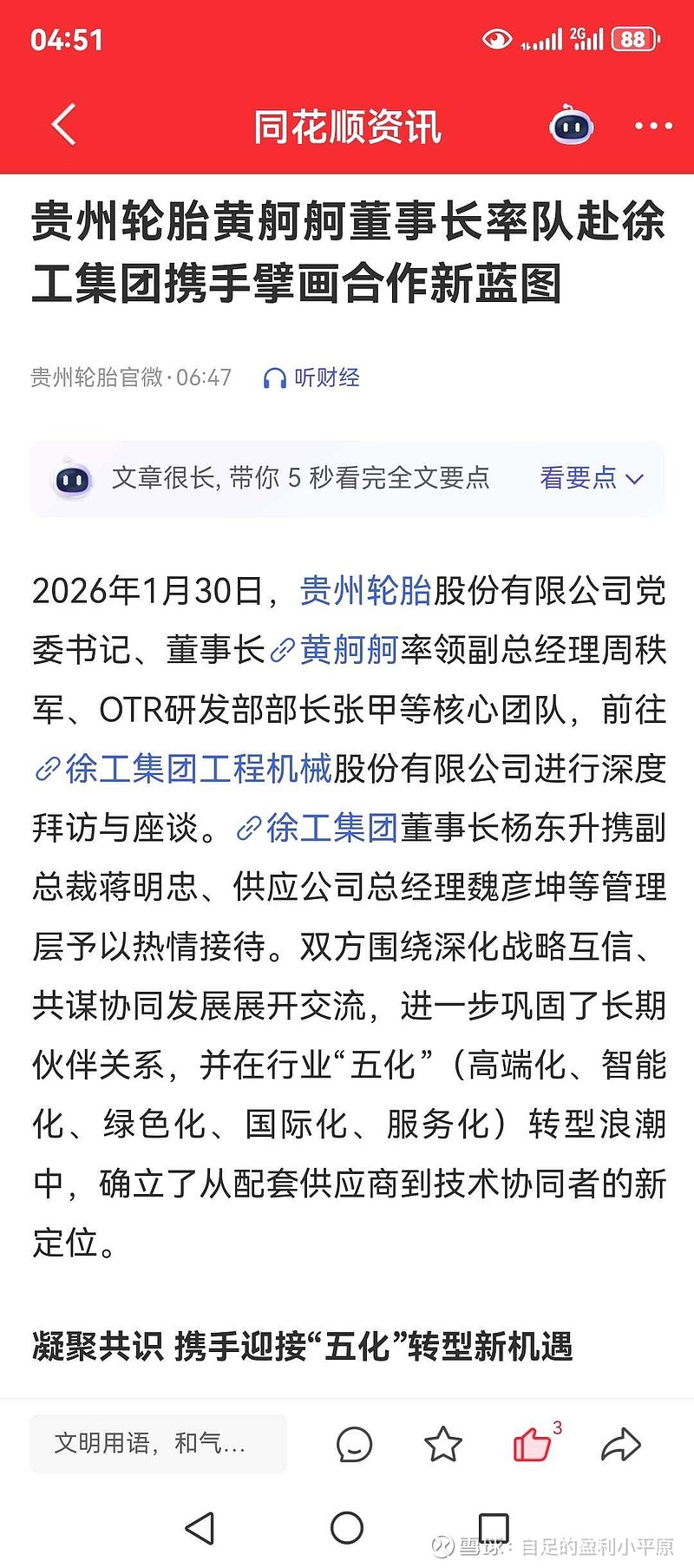Toggle the star to favorite this article

[444, 1444]
